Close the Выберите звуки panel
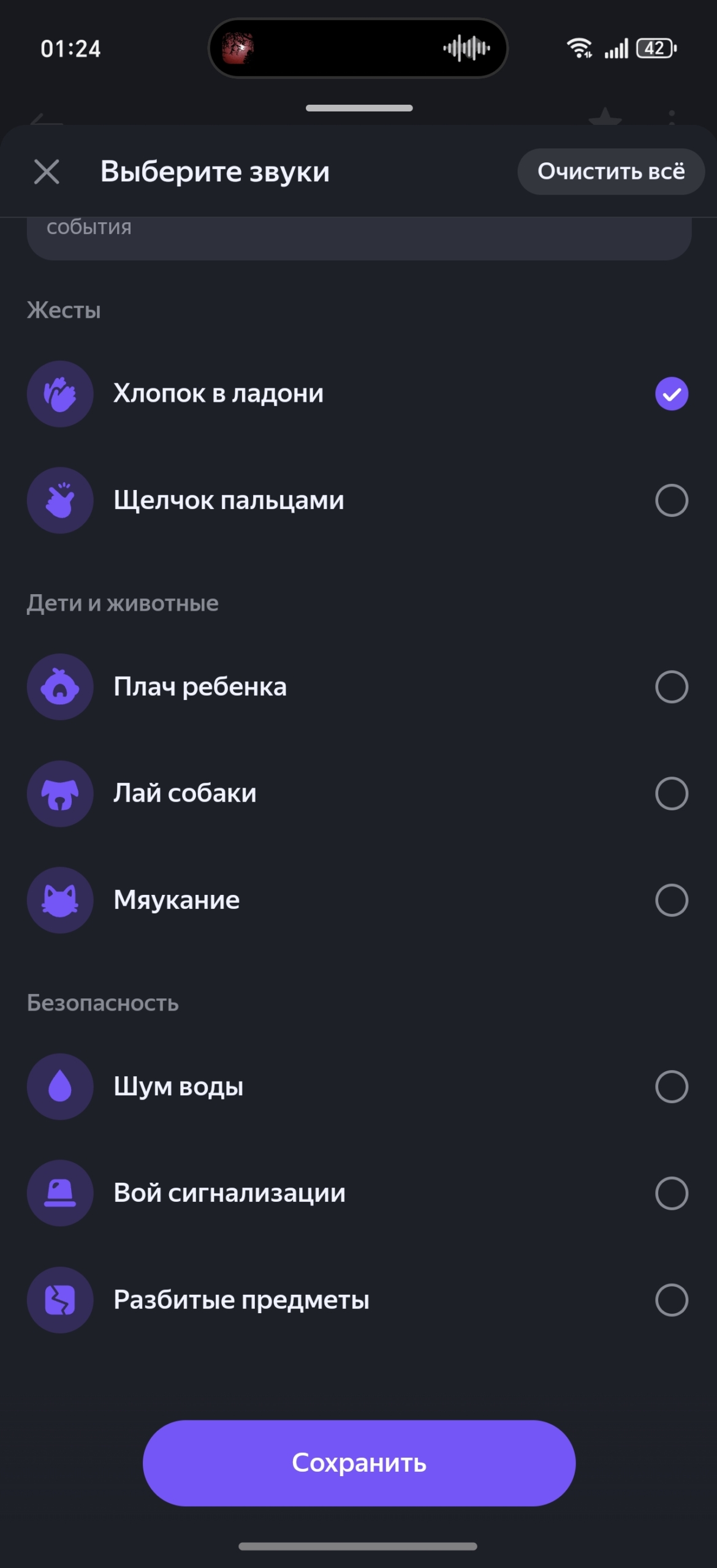The width and height of the screenshot is (717, 1568). (47, 171)
